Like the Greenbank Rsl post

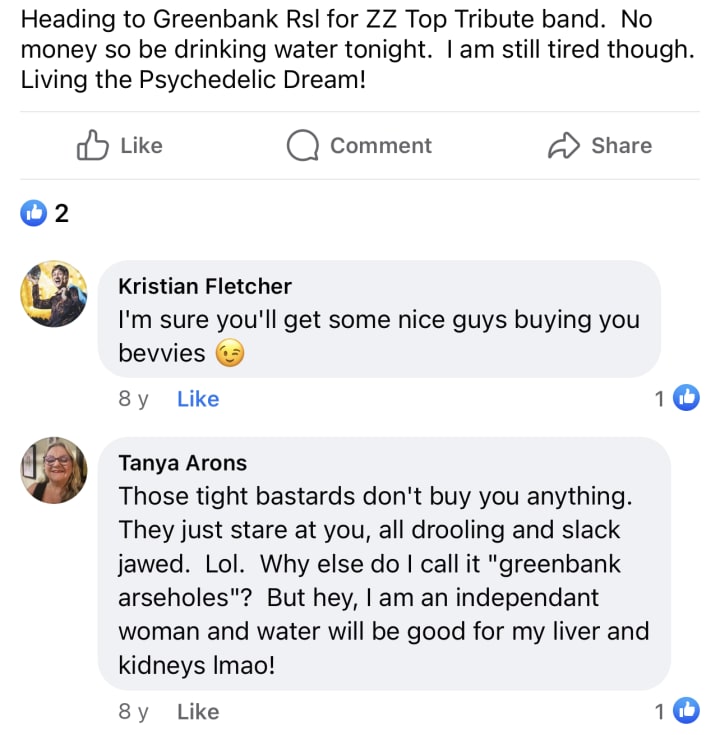click(119, 146)
